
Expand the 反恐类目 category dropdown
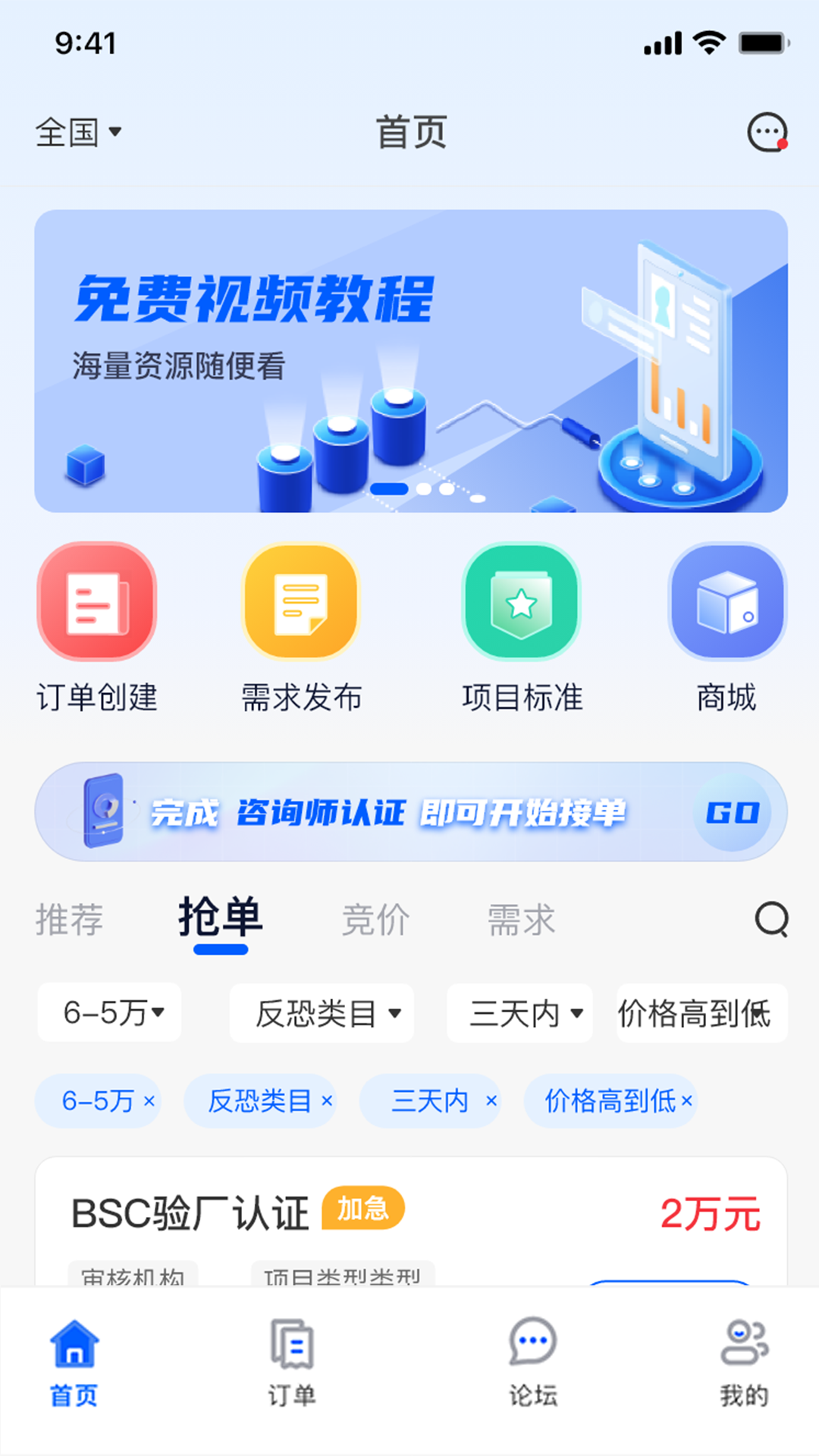322,1012
